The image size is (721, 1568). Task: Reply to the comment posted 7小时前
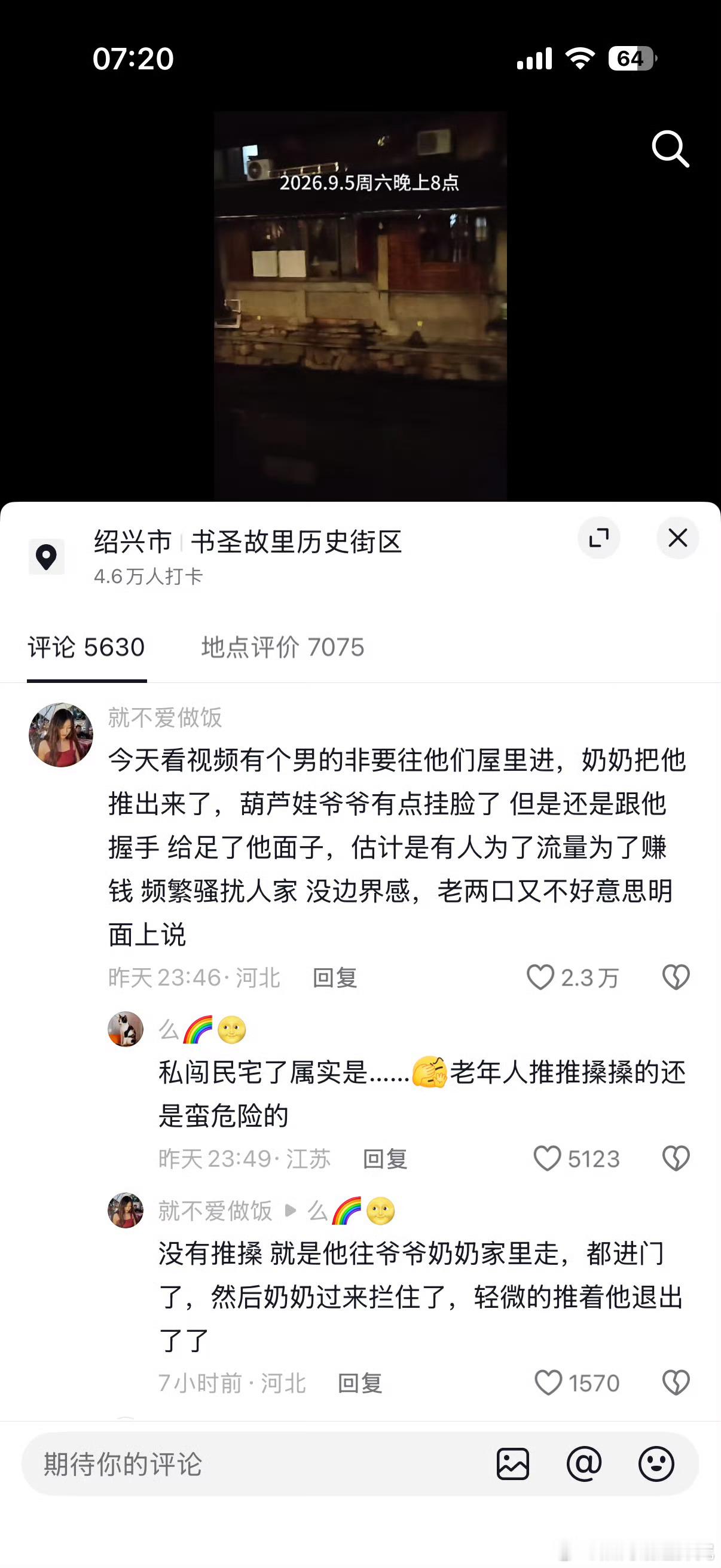click(x=359, y=1384)
